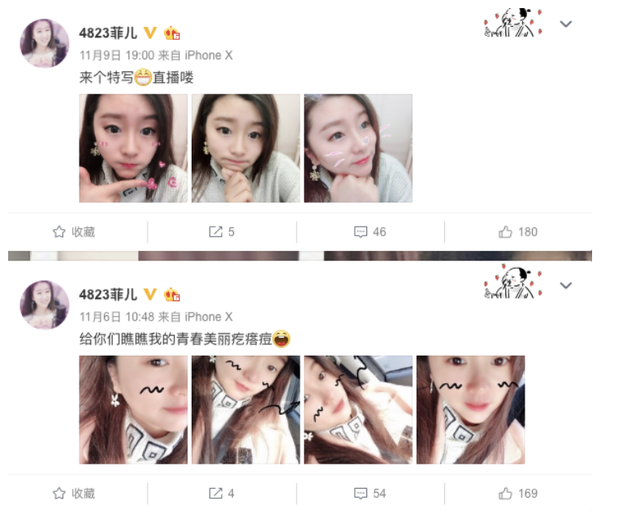Open 4823菲儿's profile from the 11月9日 post avatar
This screenshot has width=640, height=518.
(45, 43)
